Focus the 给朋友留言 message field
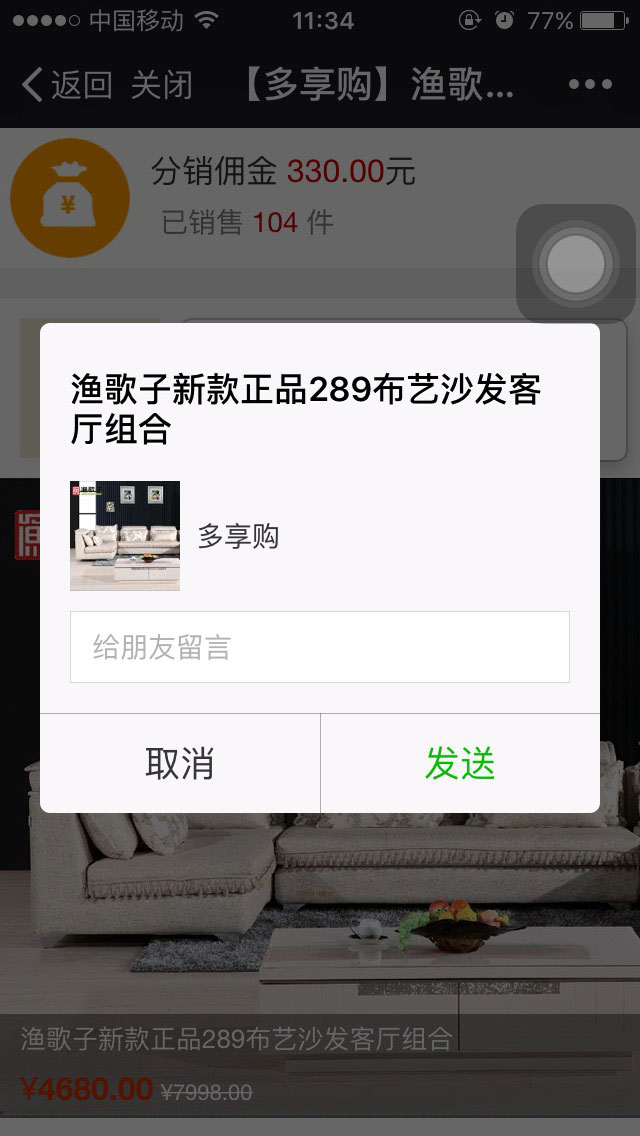Image resolution: width=640 pixels, height=1136 pixels. point(320,647)
